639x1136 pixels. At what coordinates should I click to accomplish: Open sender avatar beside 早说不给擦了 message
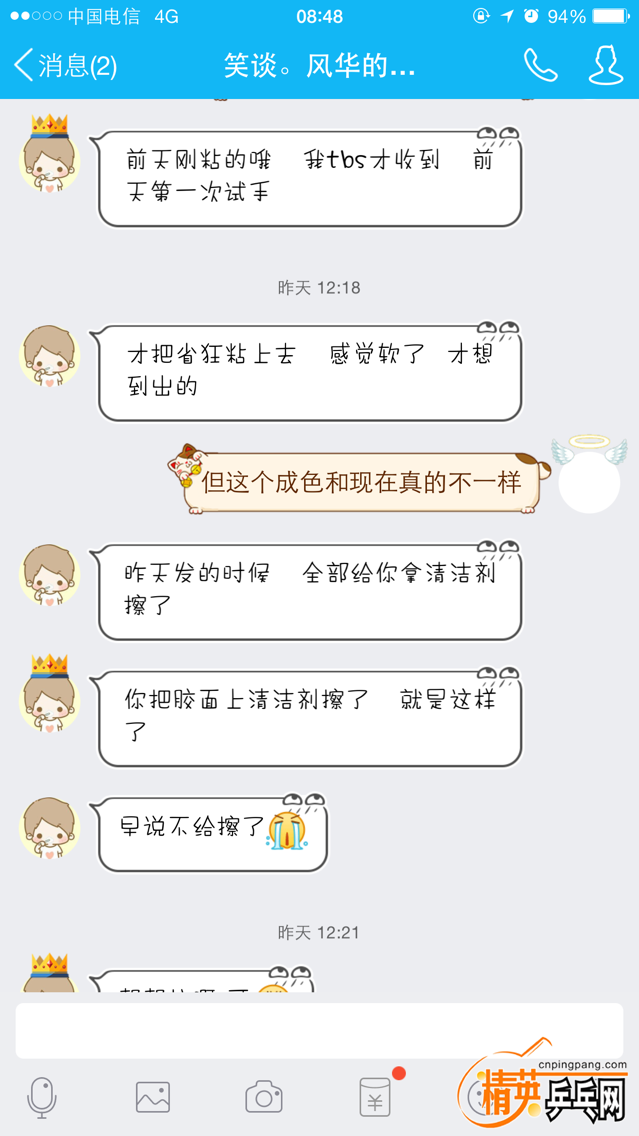coord(49,826)
